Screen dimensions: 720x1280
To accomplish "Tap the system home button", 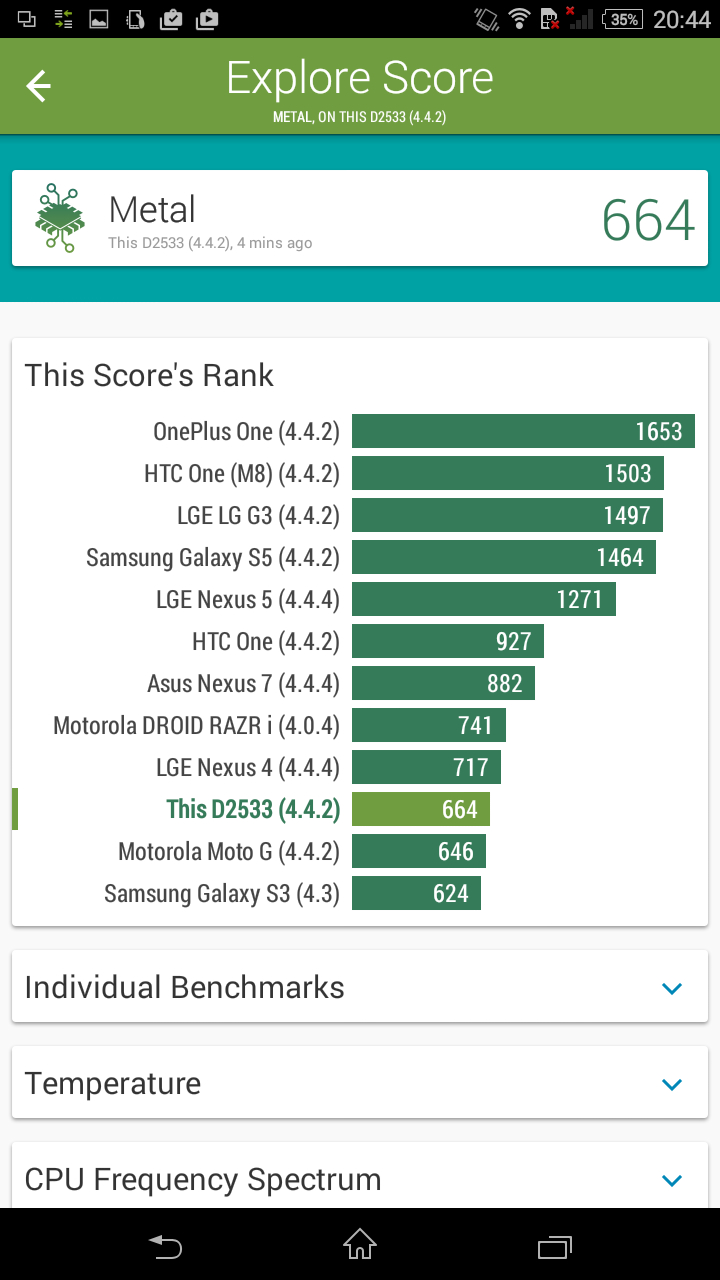I will tap(360, 1245).
